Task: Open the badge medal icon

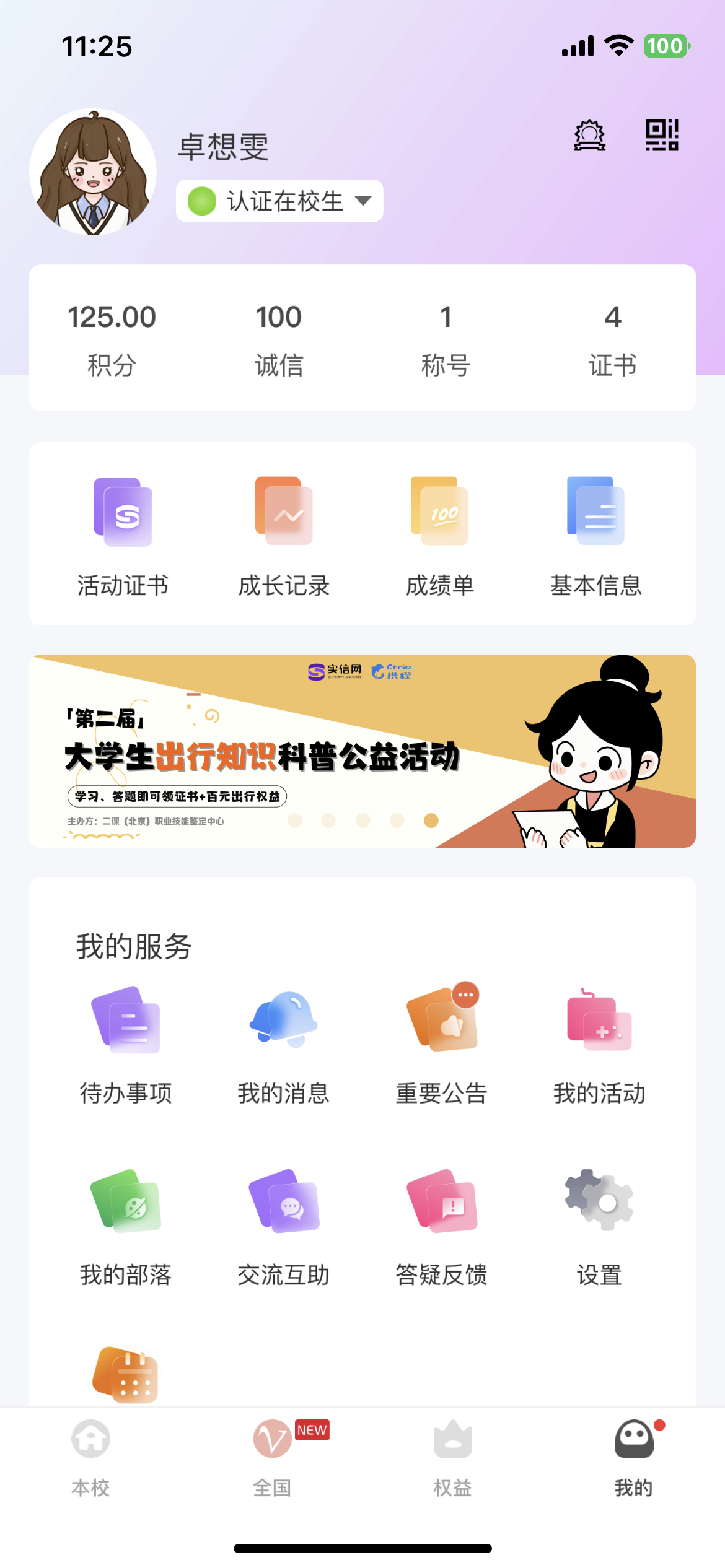Action: [589, 135]
